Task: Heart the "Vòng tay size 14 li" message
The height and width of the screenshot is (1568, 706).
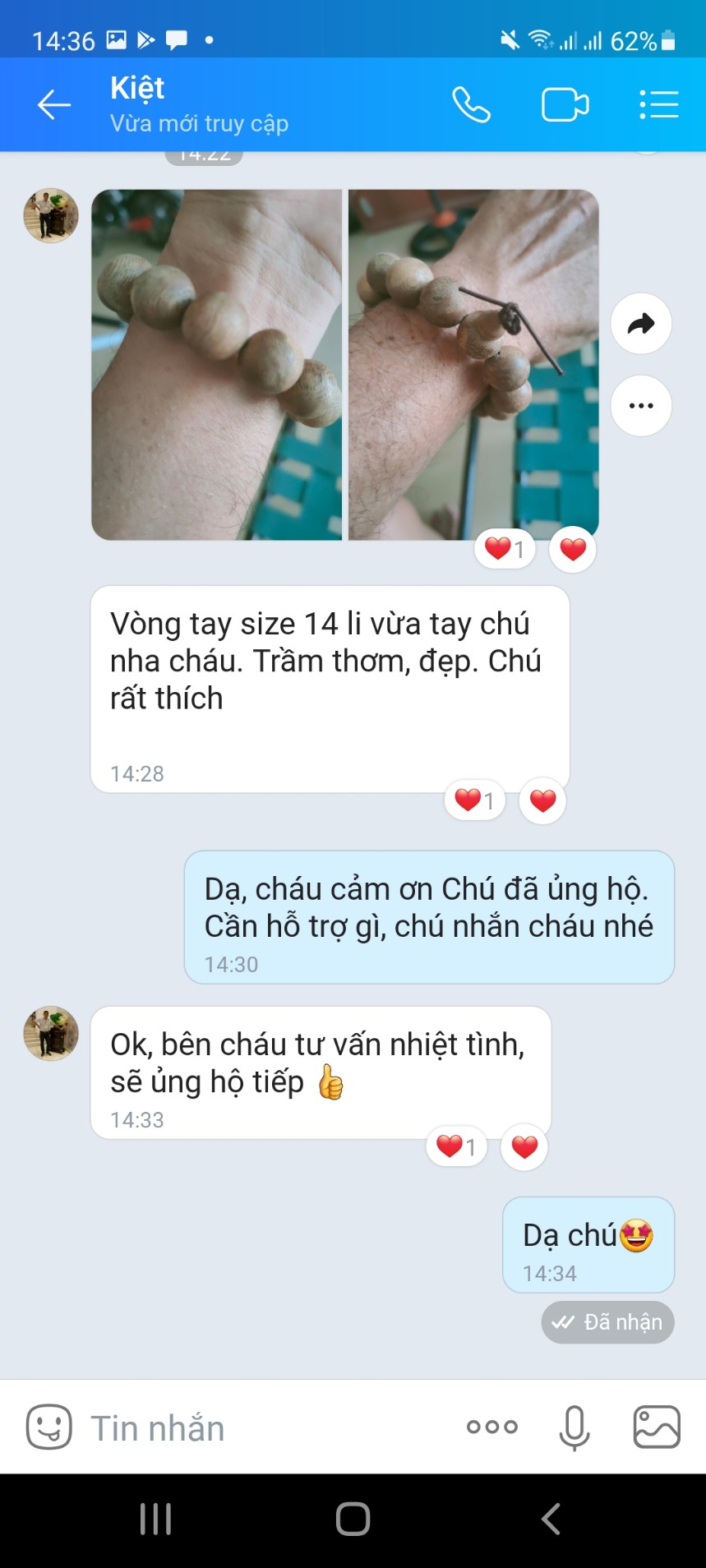Action: 542,800
